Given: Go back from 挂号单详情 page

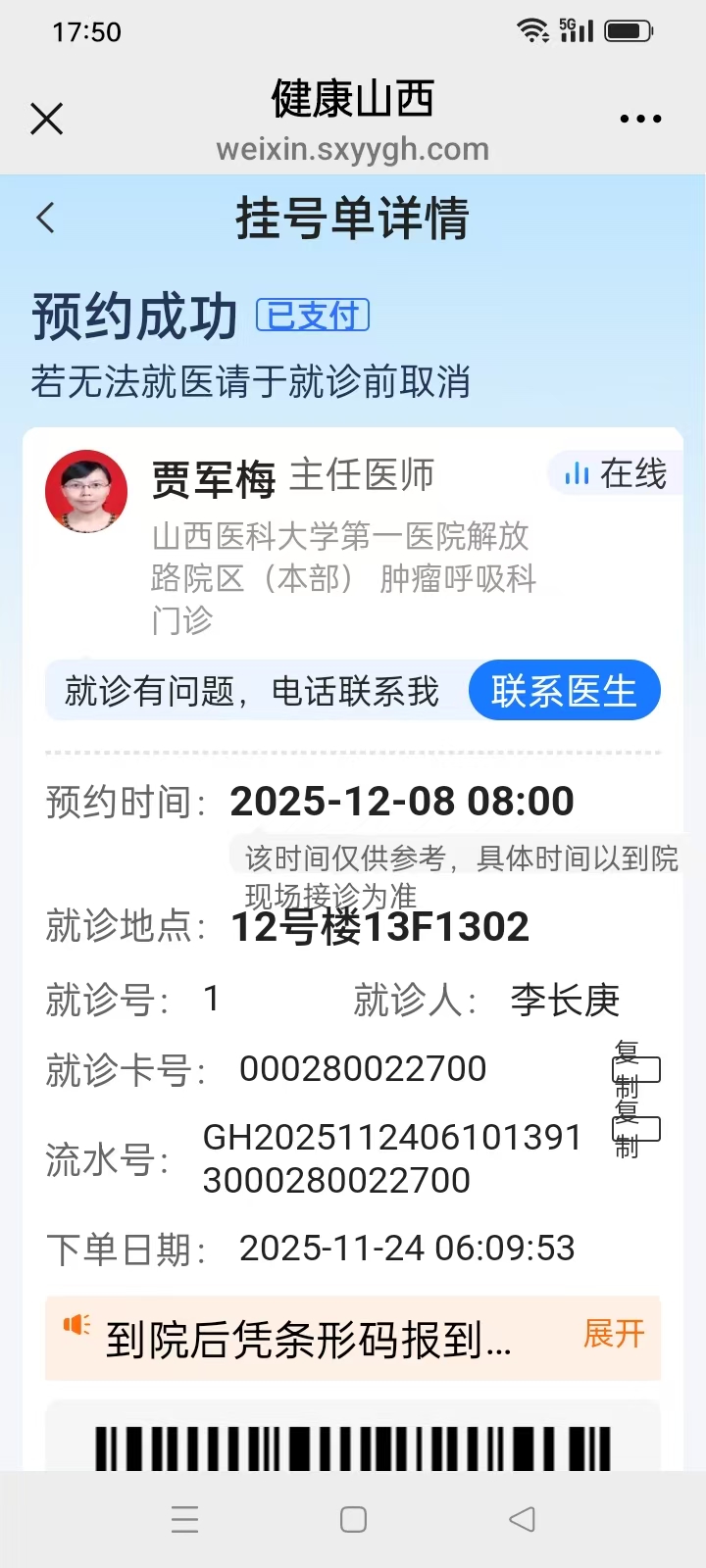Looking at the screenshot, I should (46, 218).
